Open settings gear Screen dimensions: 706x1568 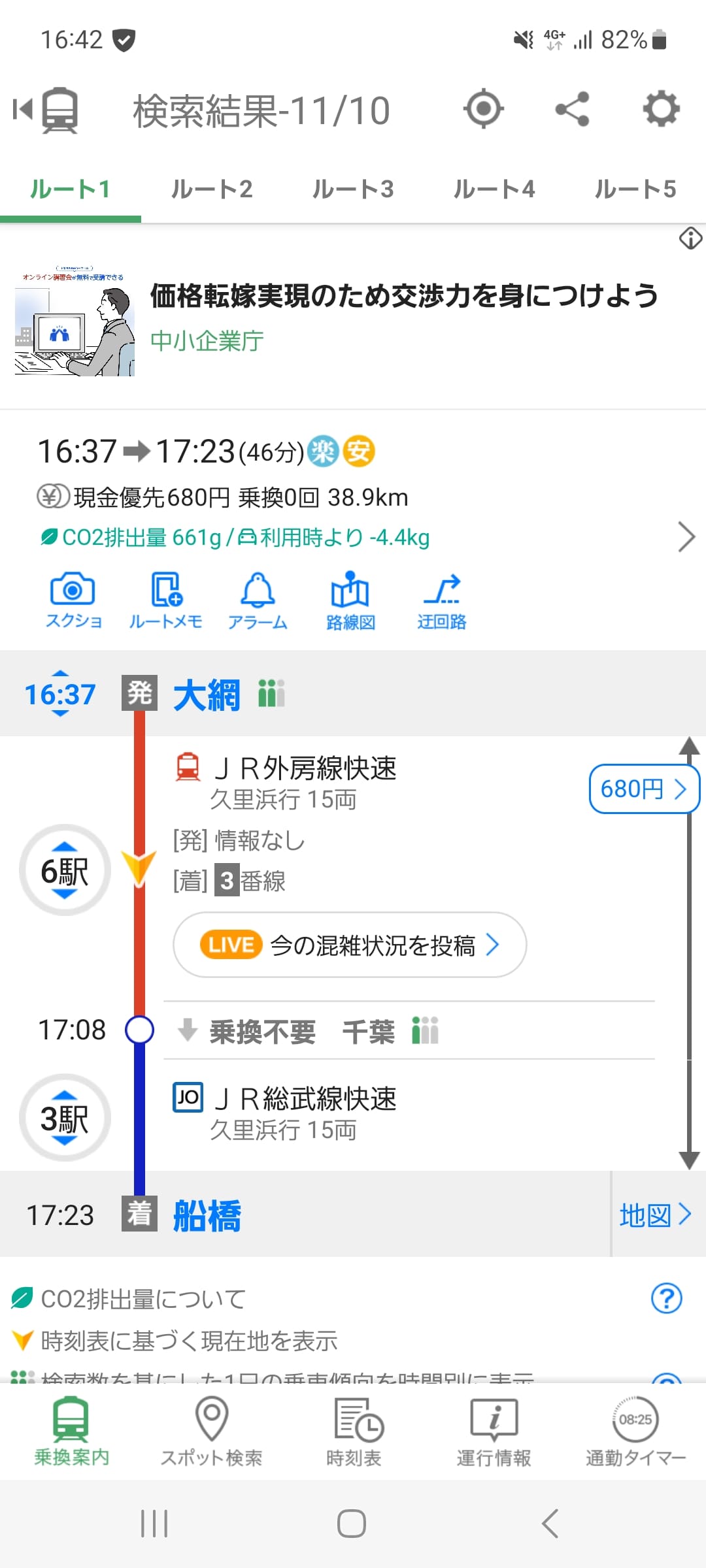pyautogui.click(x=661, y=109)
